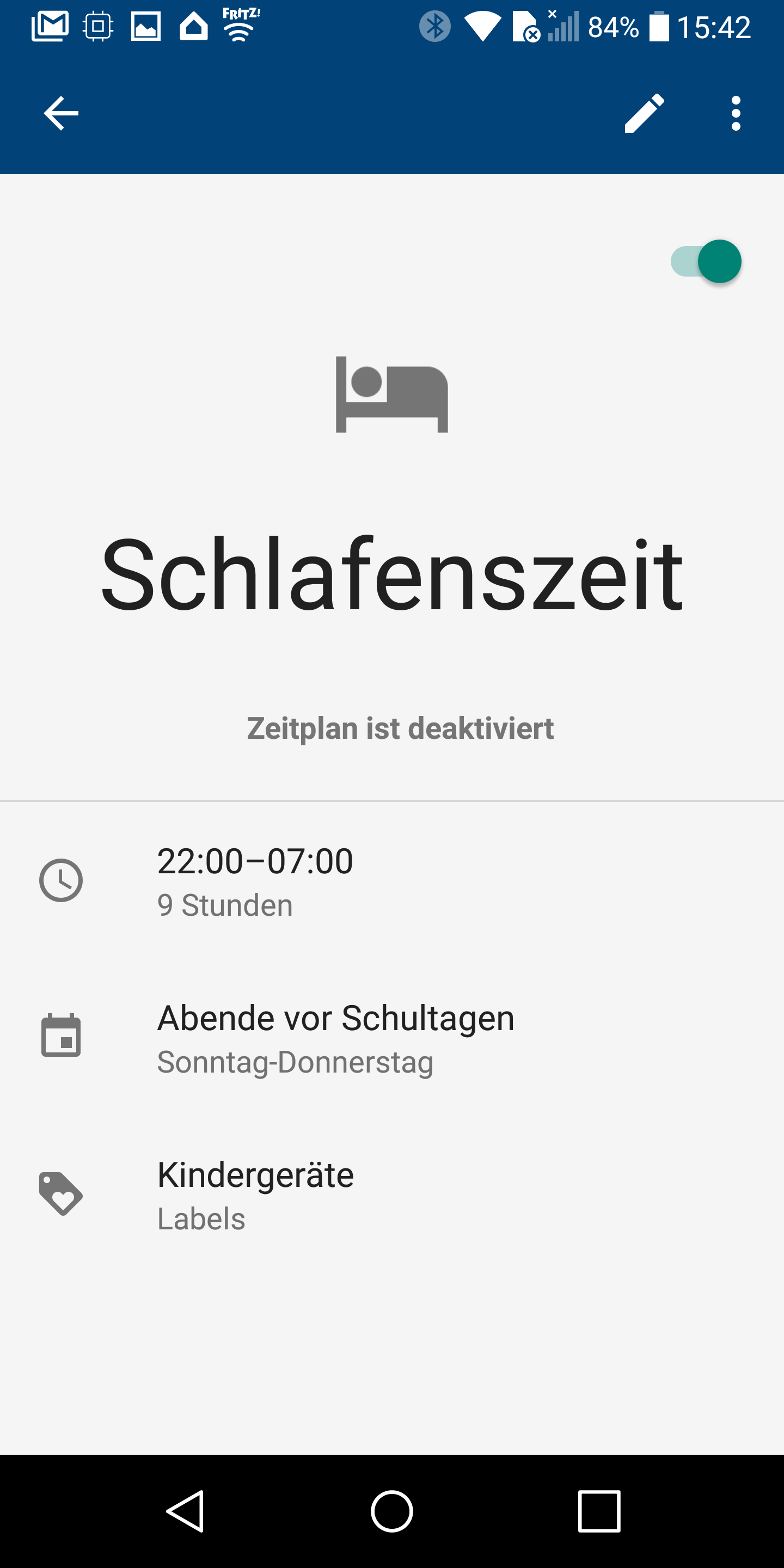Tap the system home button
Viewport: 784px width, 1568px height.
pyautogui.click(x=392, y=1511)
